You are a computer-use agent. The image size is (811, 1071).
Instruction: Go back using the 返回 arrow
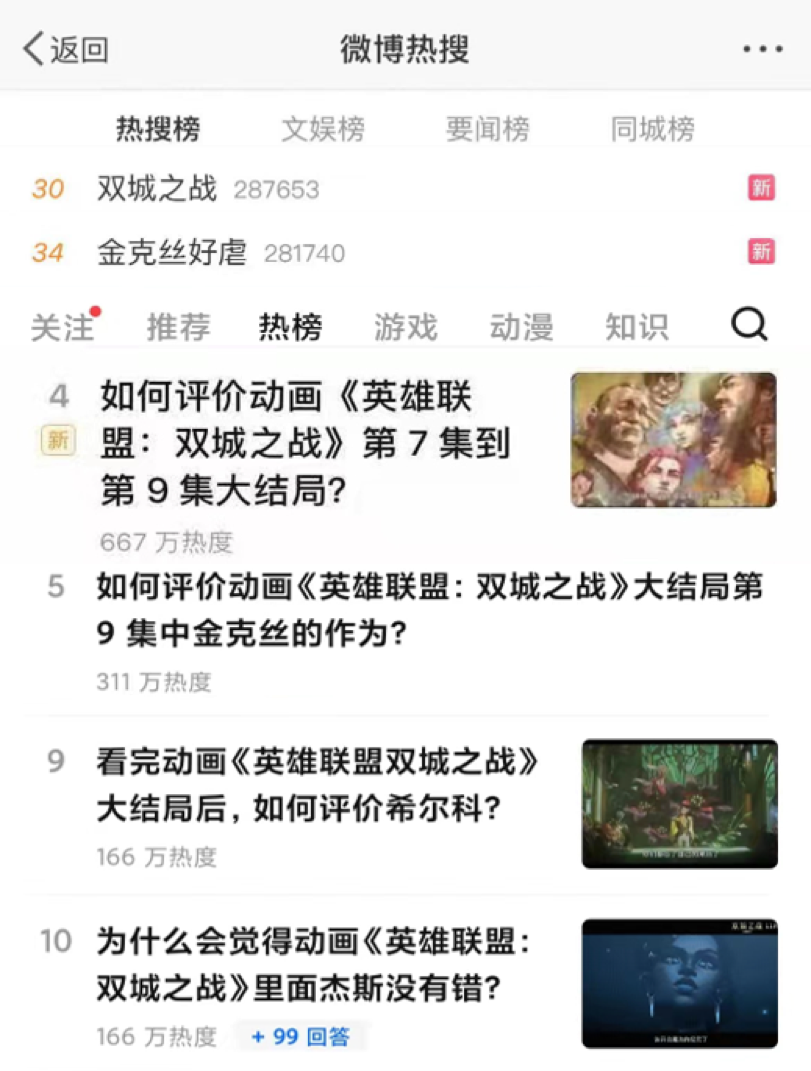tap(64, 49)
